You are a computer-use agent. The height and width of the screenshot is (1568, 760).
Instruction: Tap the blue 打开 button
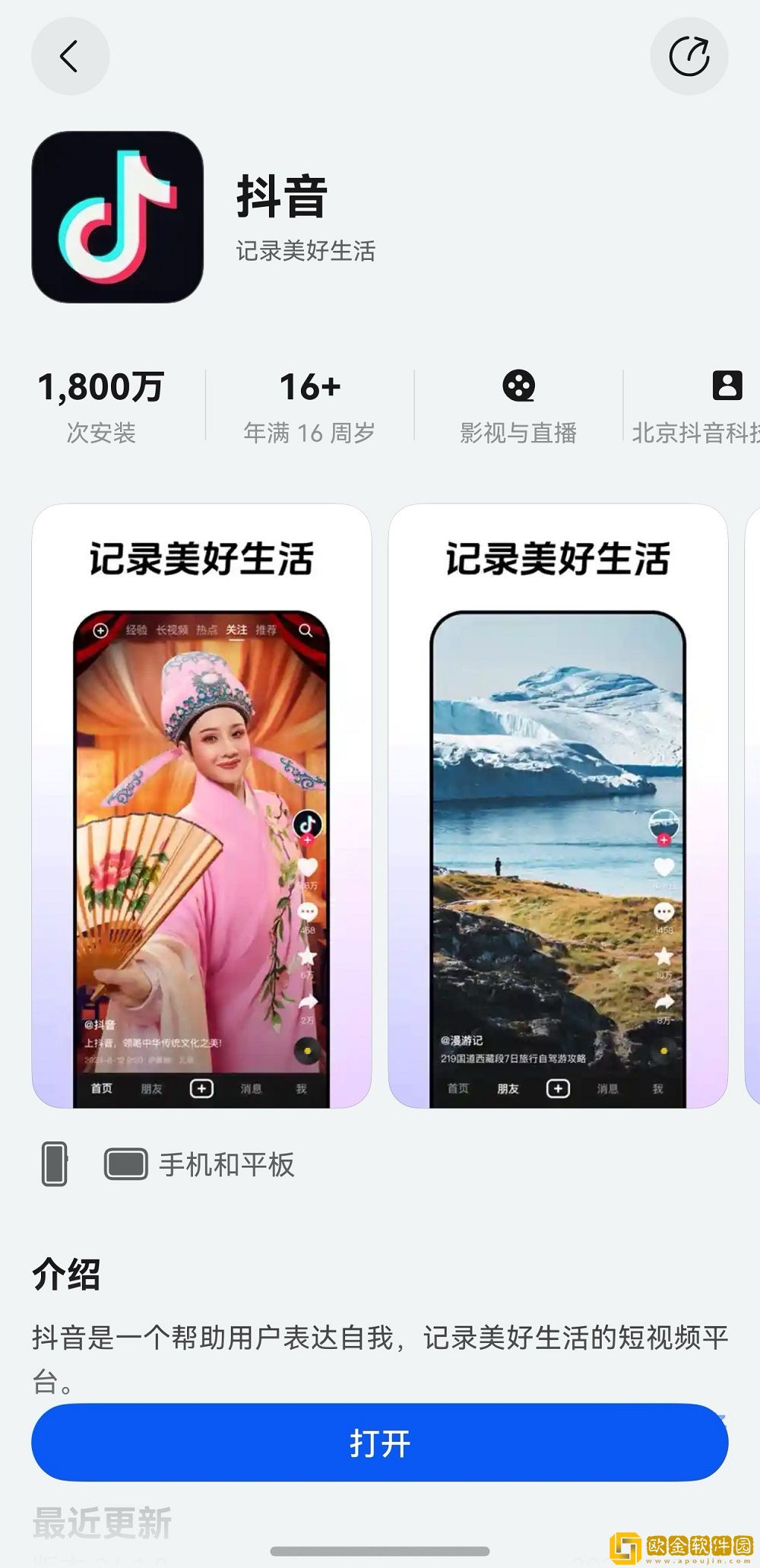tap(380, 1443)
